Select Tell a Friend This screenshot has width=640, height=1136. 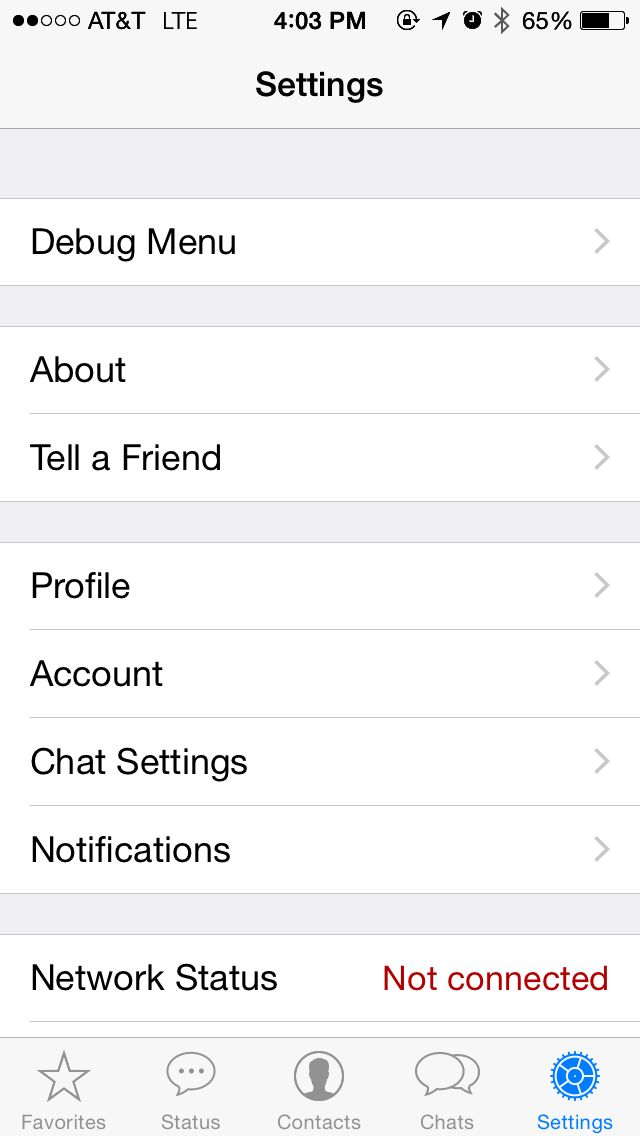(320, 458)
